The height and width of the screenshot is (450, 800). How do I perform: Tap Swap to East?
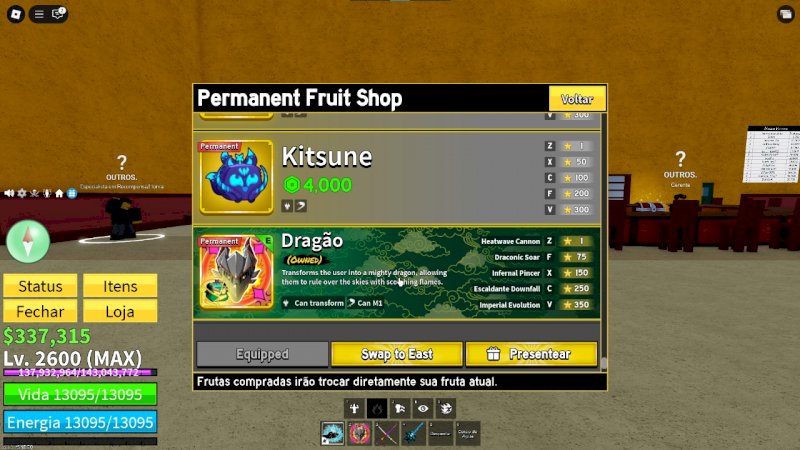pos(397,354)
